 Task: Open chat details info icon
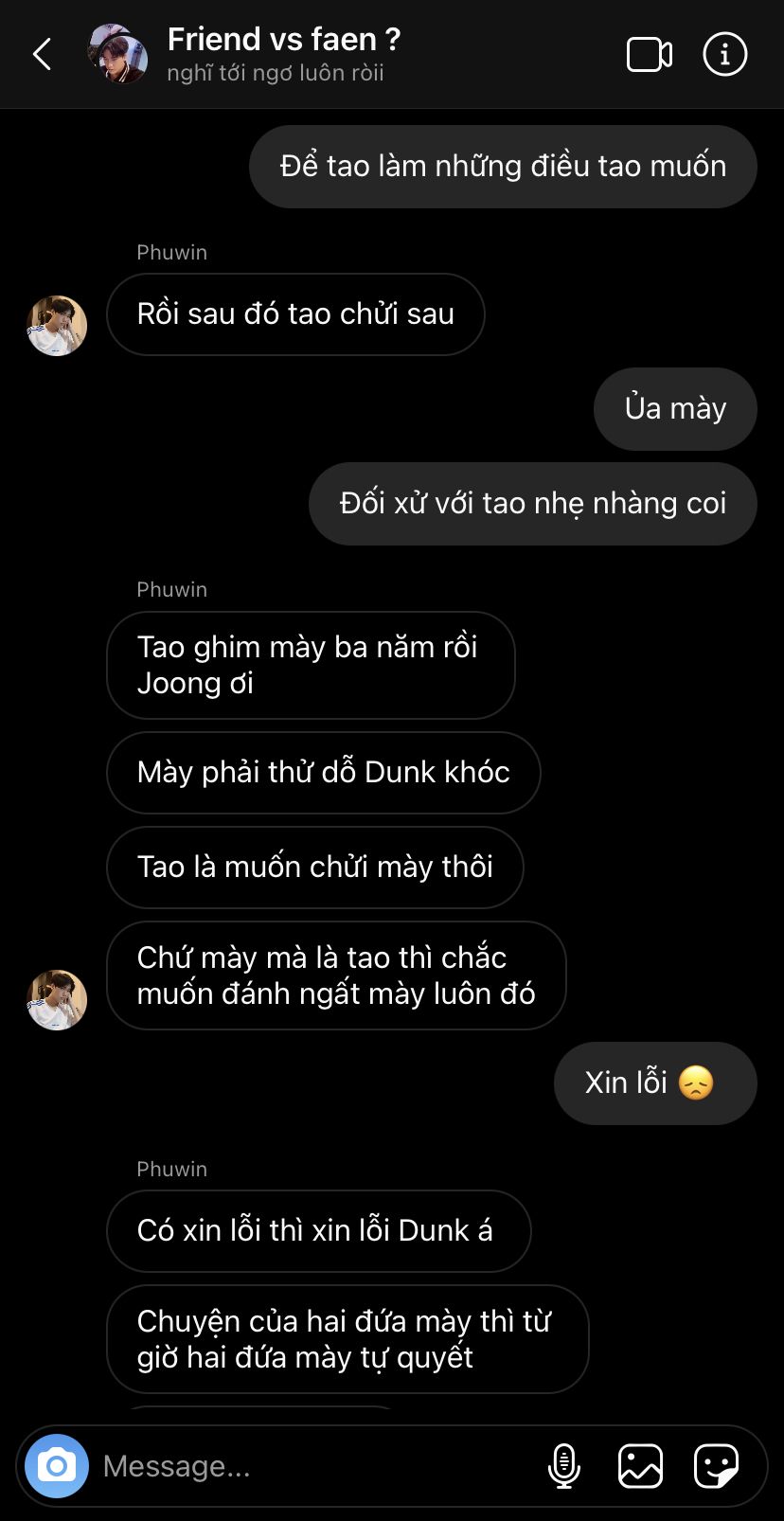coord(725,55)
